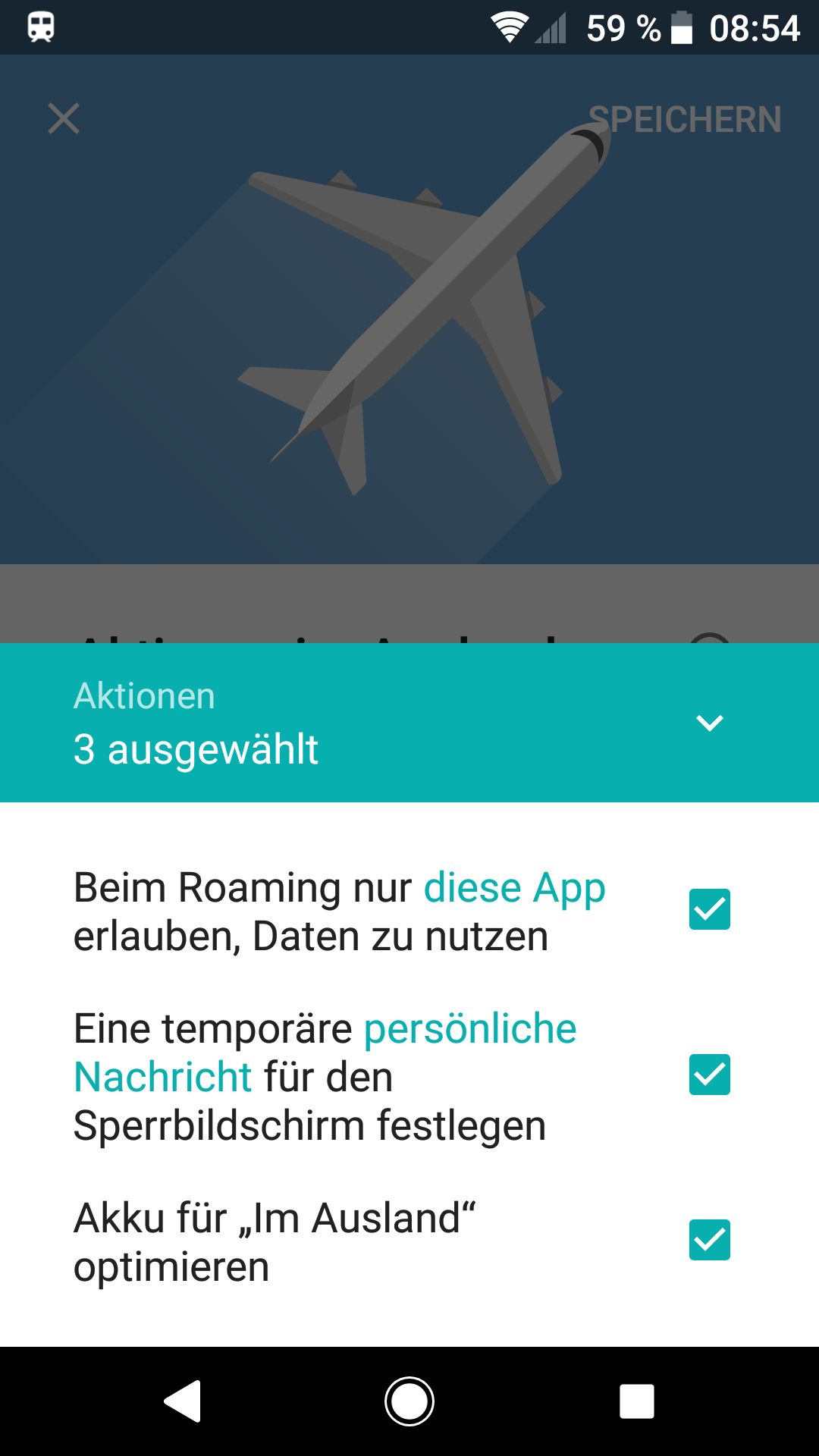Go back using the system back button
The image size is (819, 1456).
(x=183, y=1401)
